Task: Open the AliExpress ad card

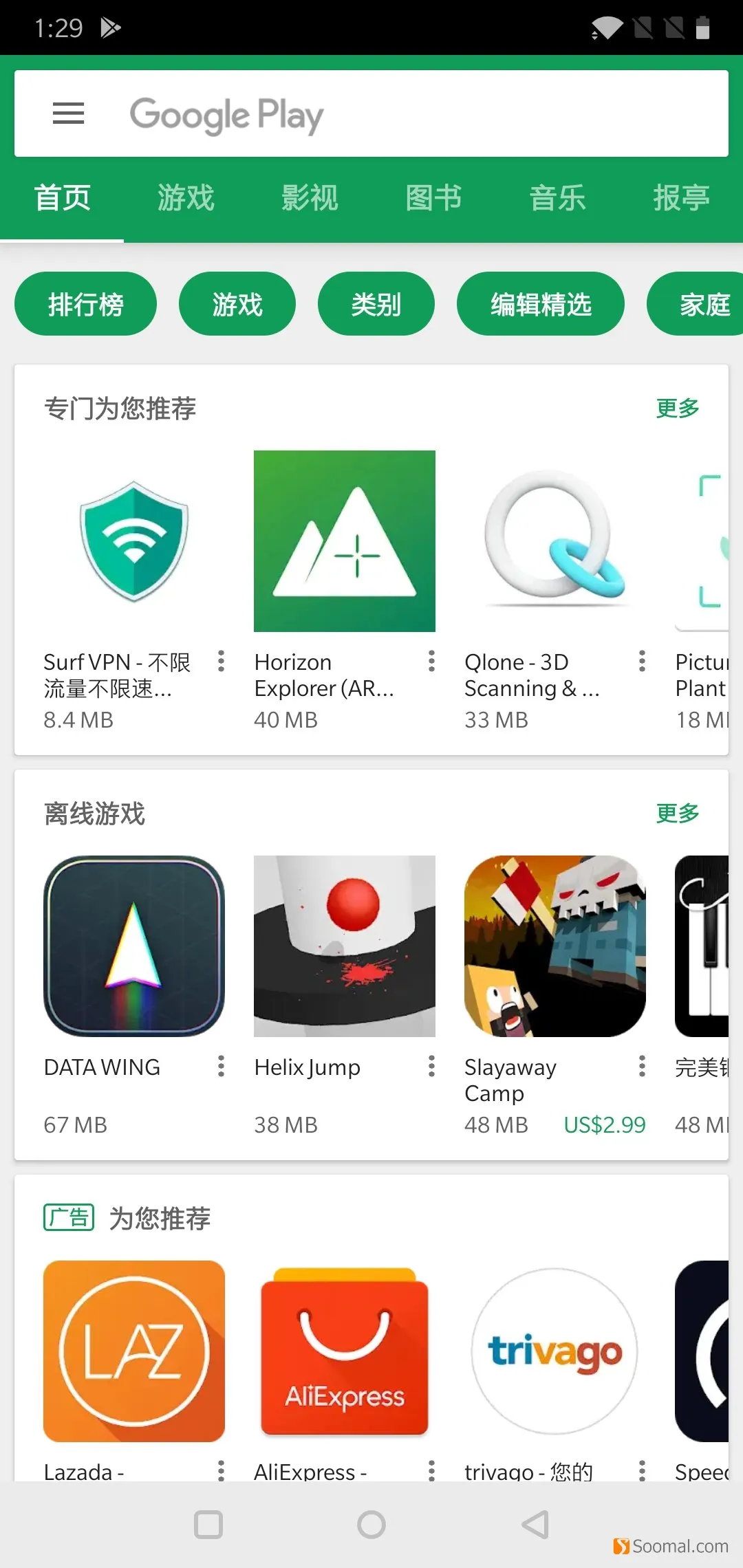Action: [344, 1351]
